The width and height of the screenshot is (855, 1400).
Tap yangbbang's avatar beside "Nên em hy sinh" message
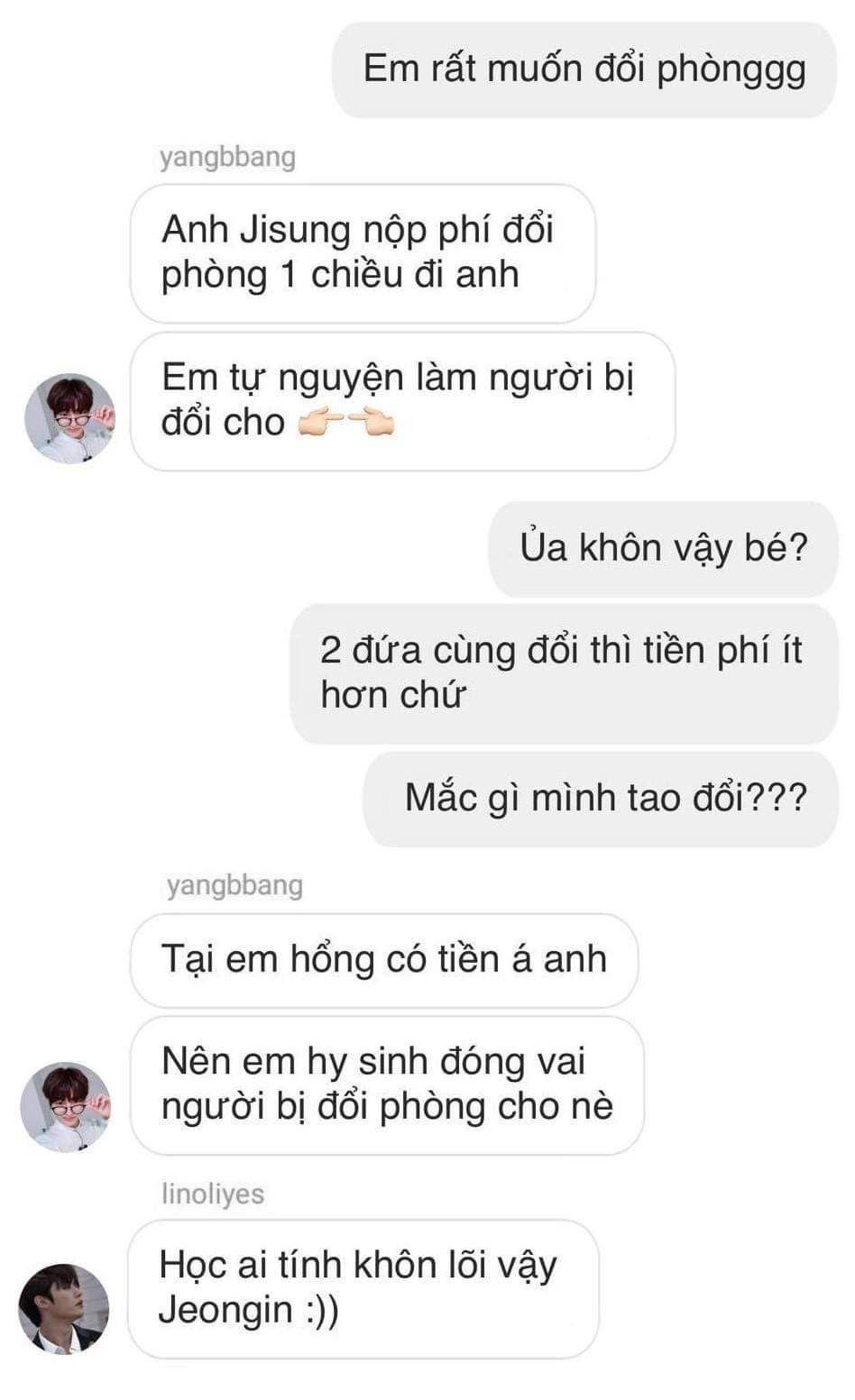65,1105
